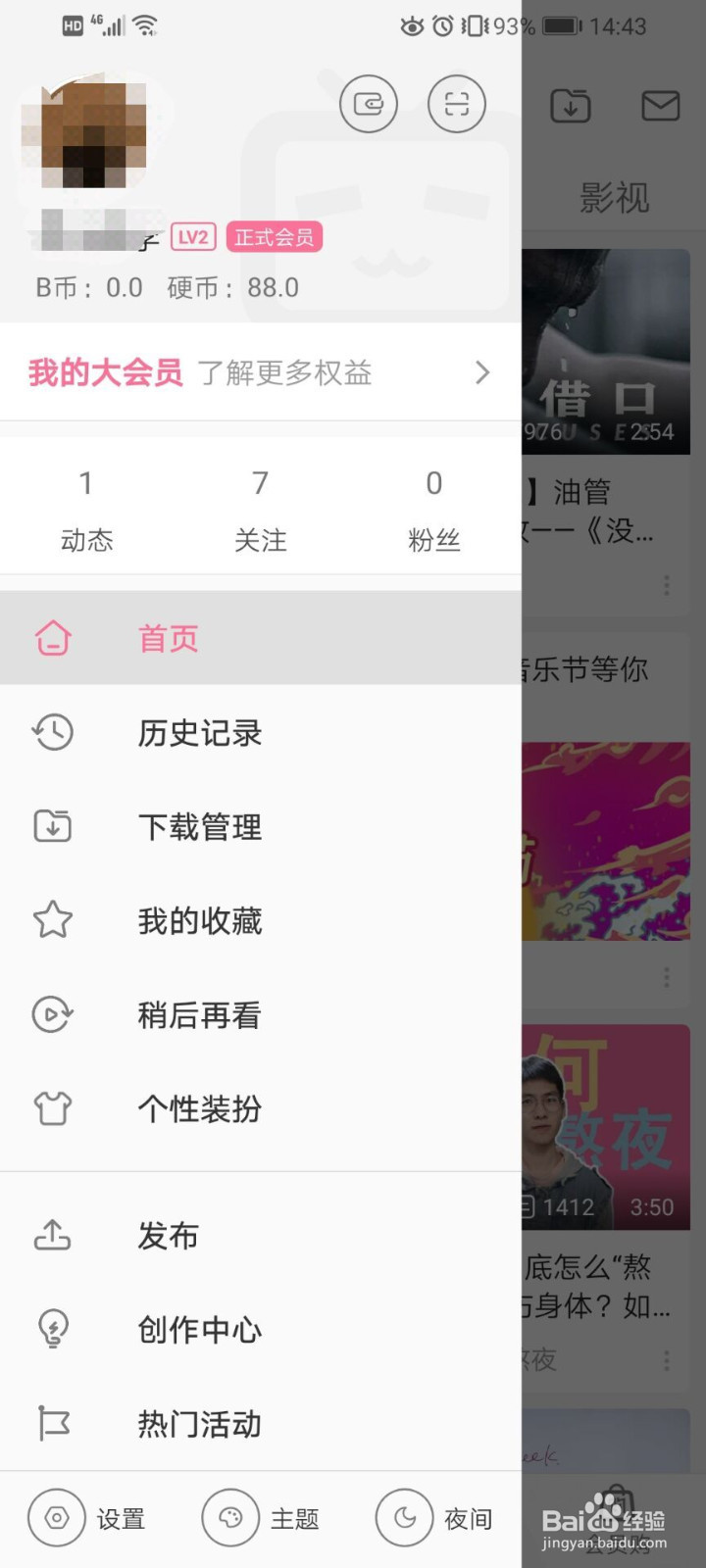
Task: Enable the 首页 highlighted home entry
Action: point(167,638)
